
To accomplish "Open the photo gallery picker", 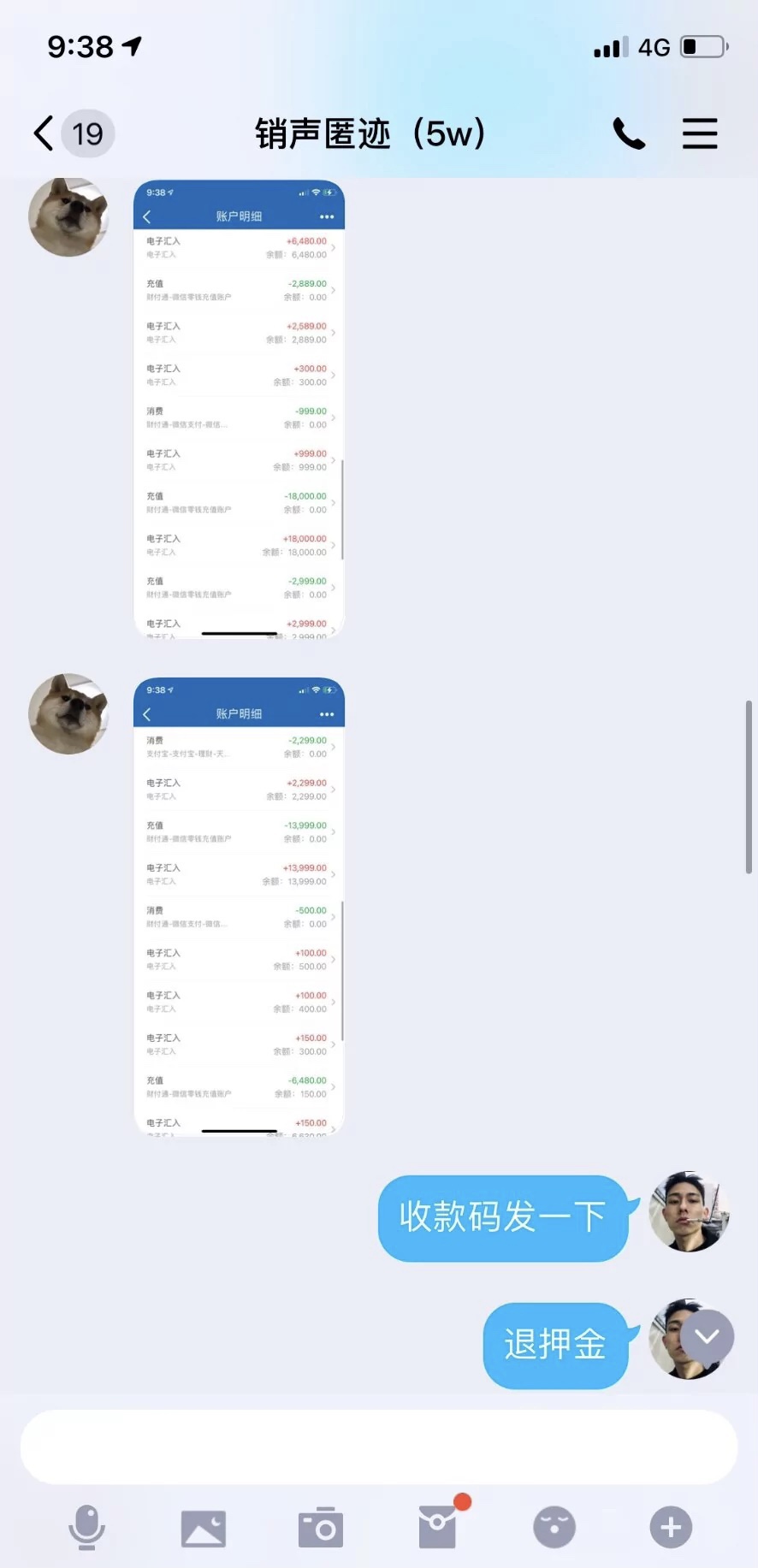I will click(x=204, y=1528).
